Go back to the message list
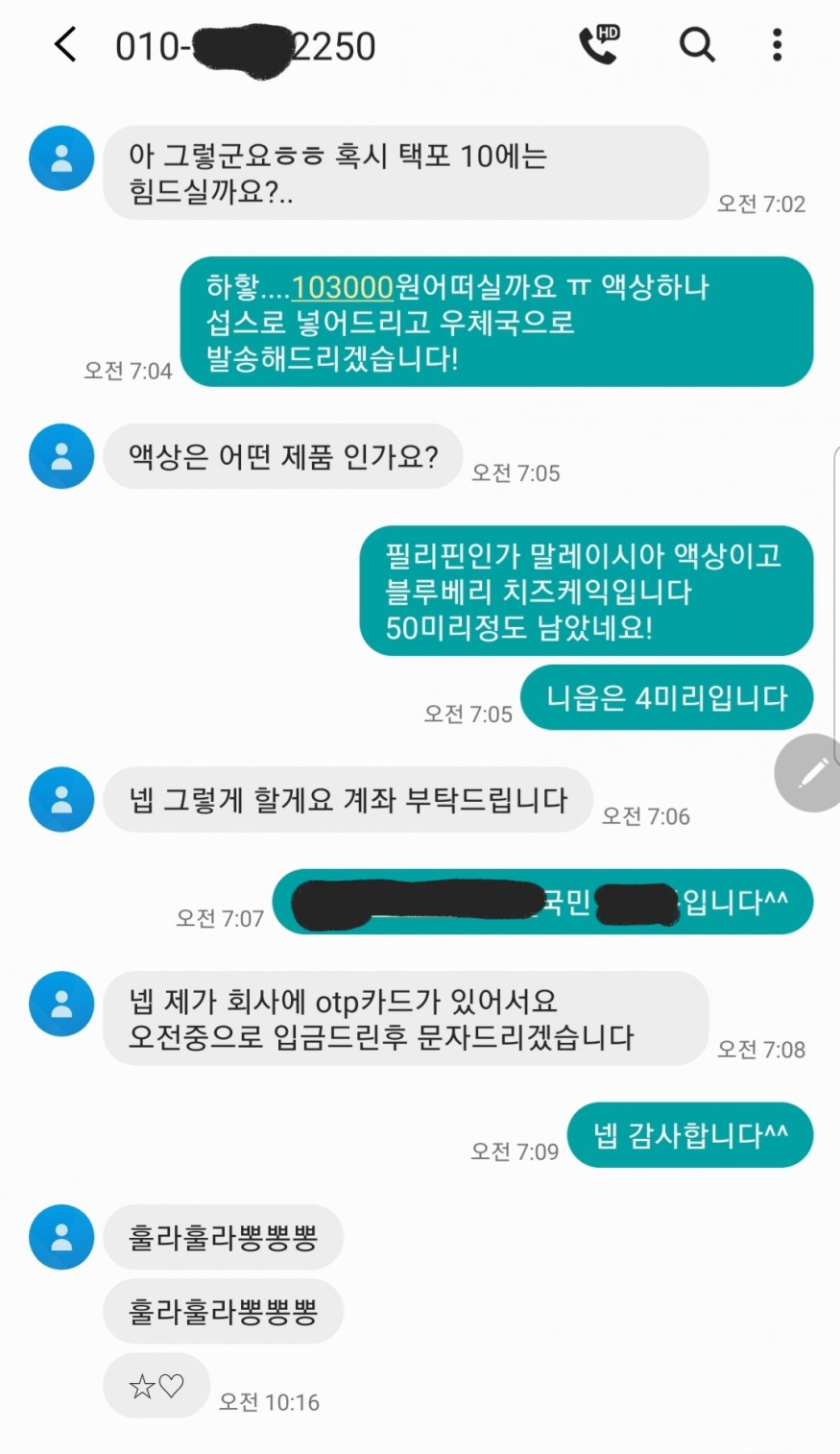Viewport: 840px width, 1454px height. (64, 44)
